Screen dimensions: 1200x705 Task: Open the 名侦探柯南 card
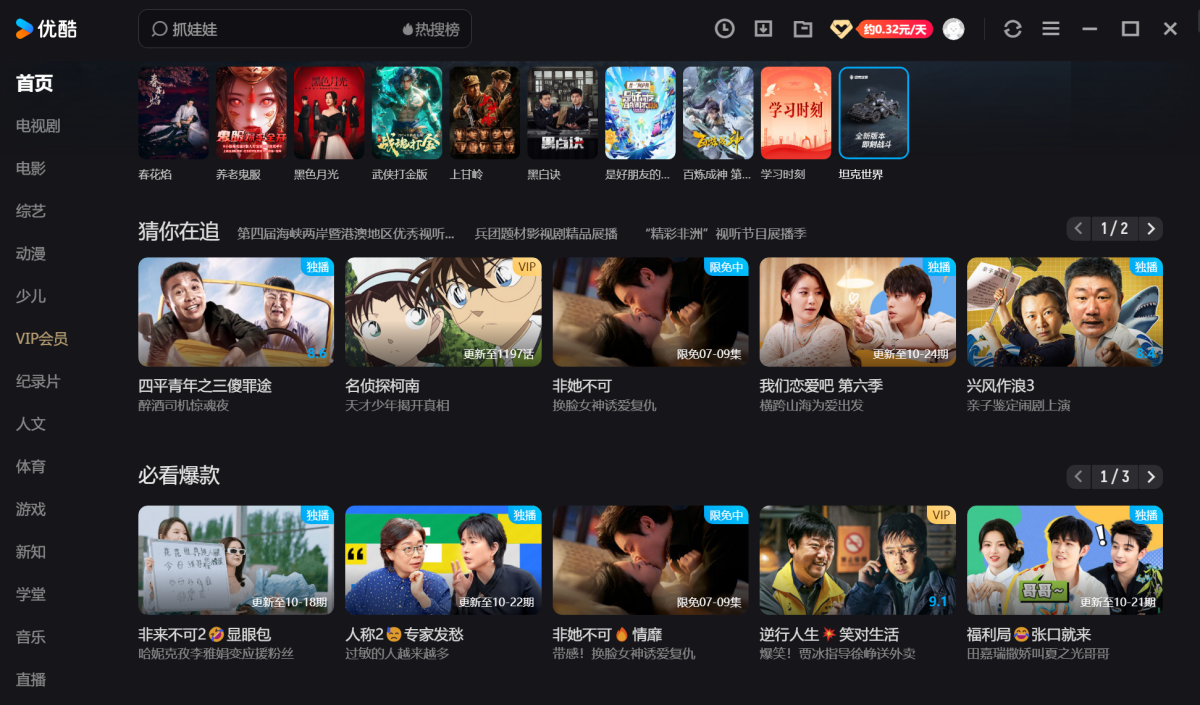tap(443, 312)
